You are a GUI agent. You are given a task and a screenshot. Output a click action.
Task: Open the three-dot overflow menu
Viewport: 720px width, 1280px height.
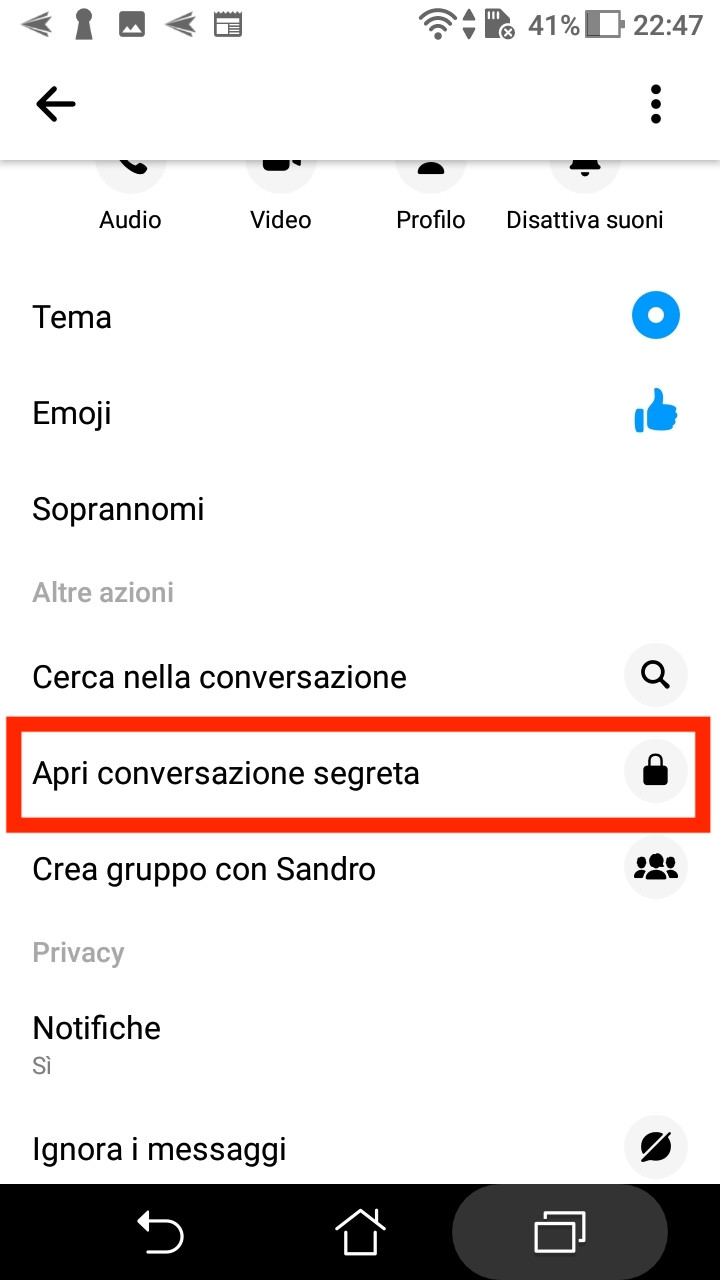(x=656, y=104)
